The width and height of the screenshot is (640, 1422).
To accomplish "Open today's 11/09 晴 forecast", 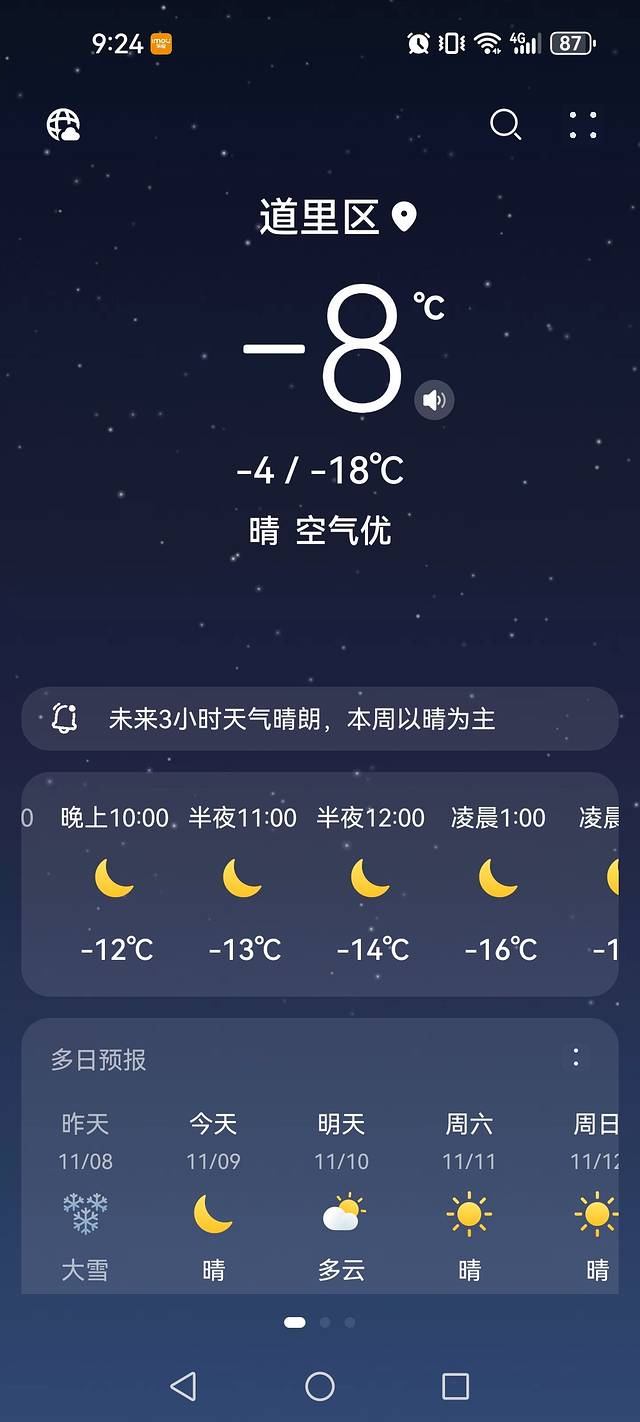I will [x=213, y=1197].
